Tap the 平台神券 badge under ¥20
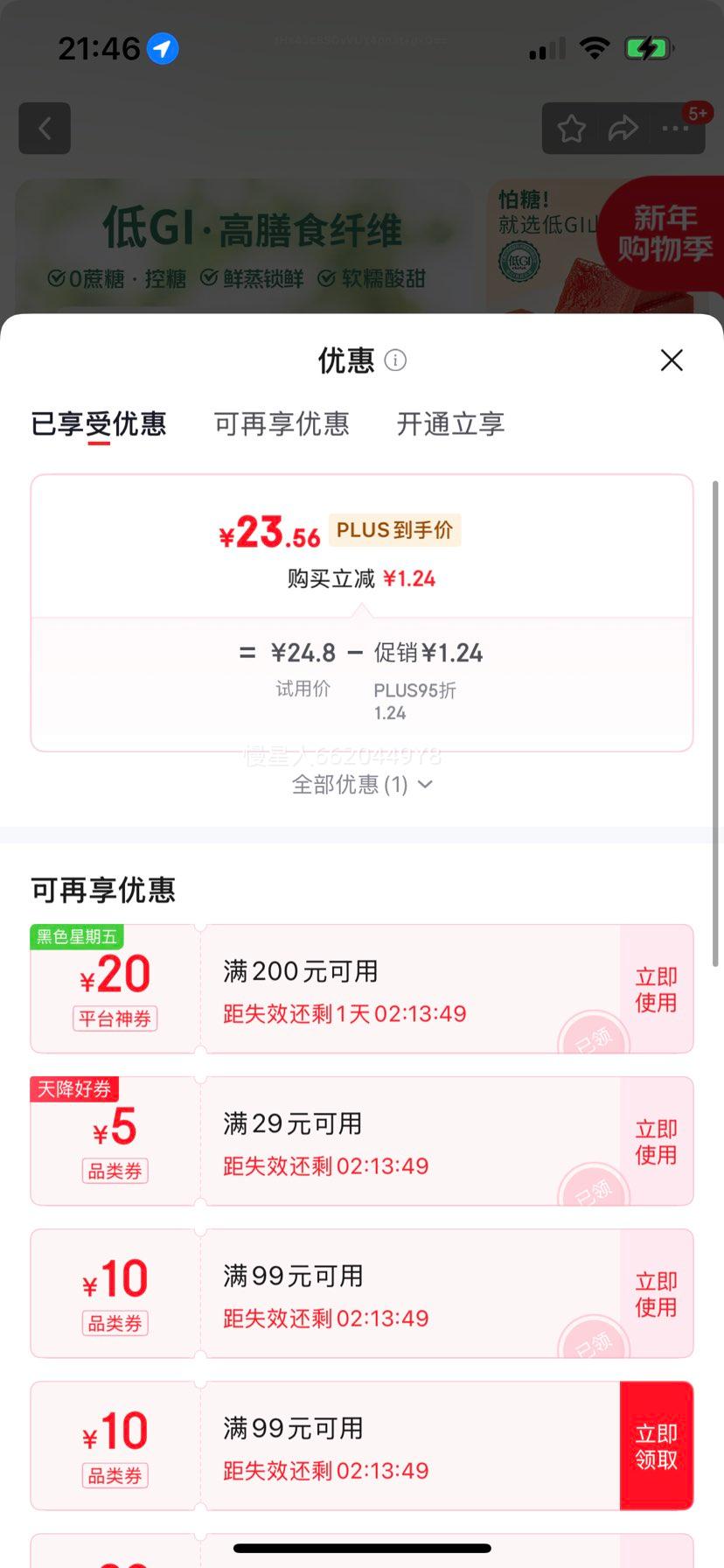This screenshot has height=1568, width=724. click(x=115, y=1018)
